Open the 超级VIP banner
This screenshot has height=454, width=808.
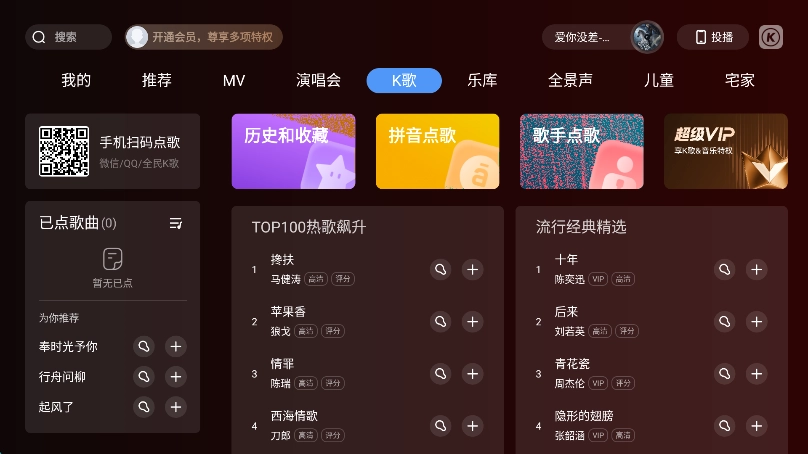coord(725,151)
